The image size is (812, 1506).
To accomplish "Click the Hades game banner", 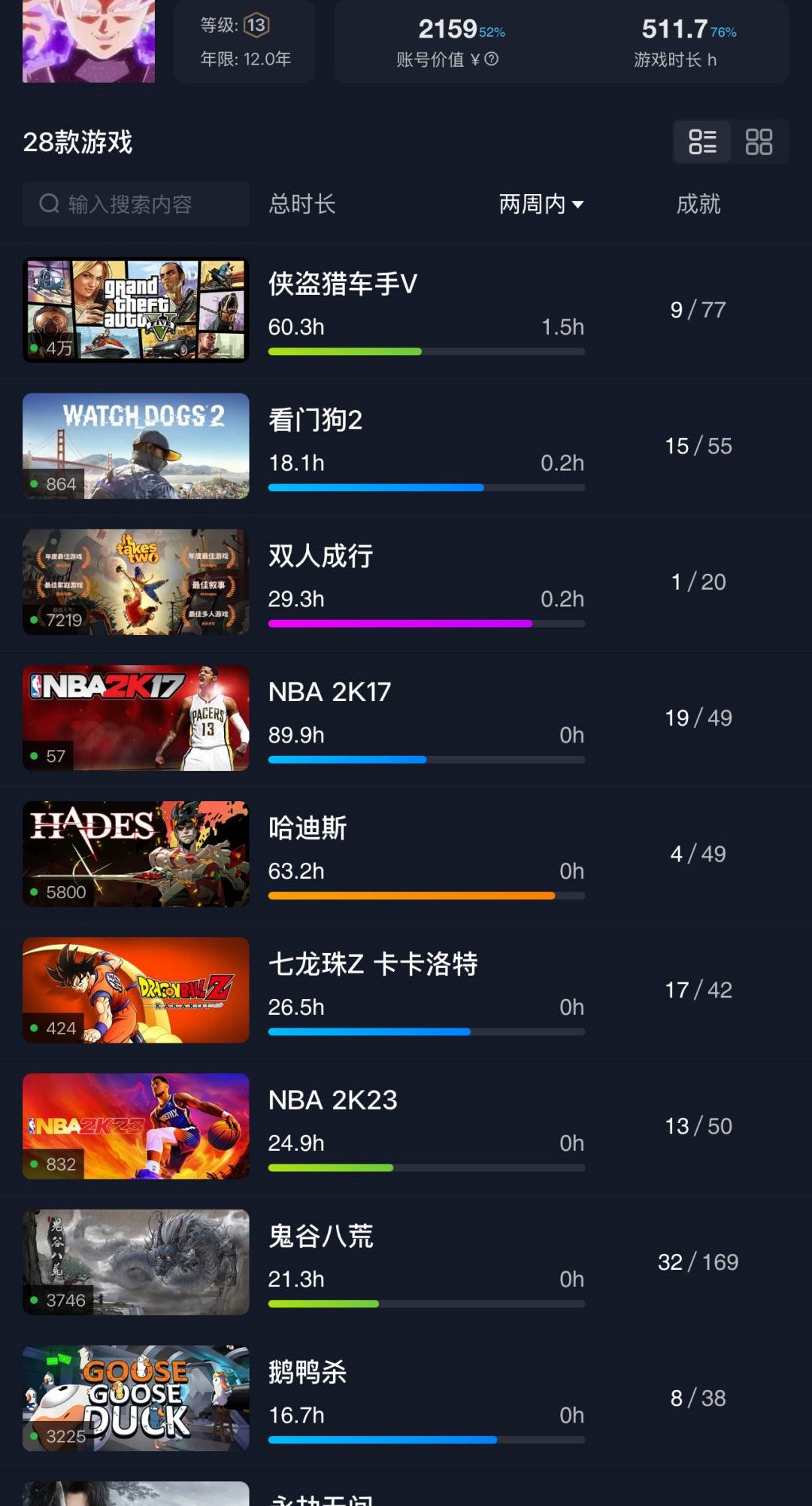I will click(x=136, y=854).
